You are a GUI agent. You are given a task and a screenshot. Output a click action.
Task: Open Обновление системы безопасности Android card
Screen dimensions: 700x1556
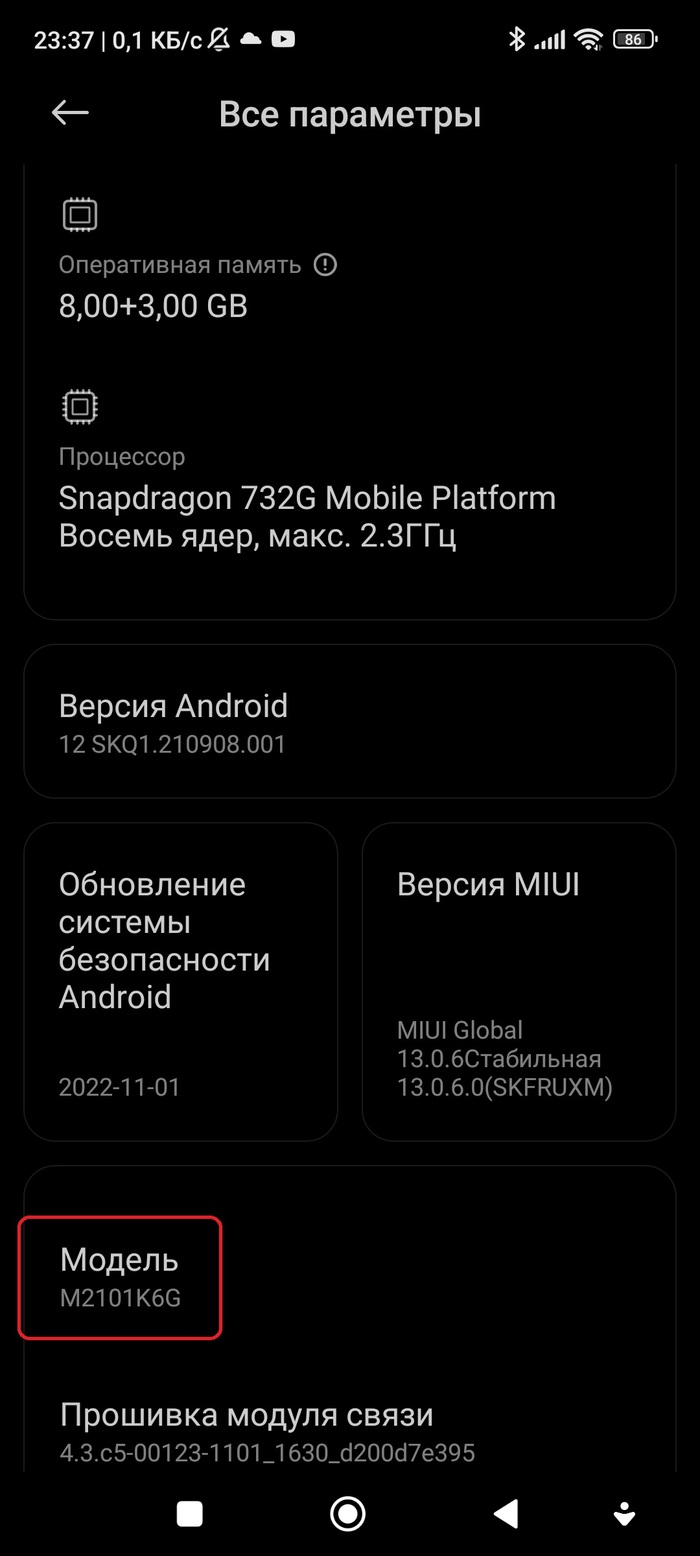pyautogui.click(x=180, y=980)
